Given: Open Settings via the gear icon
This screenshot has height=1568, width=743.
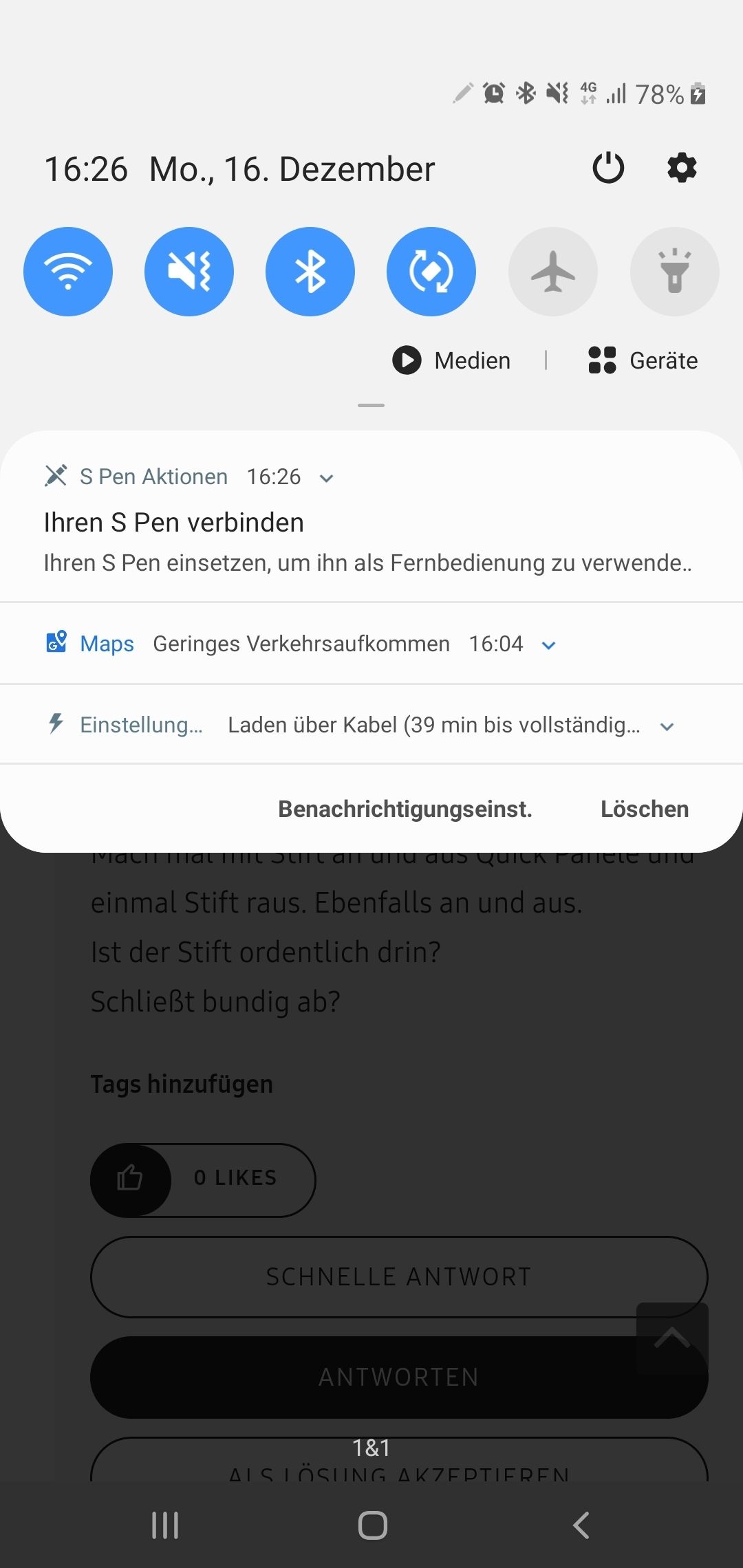Looking at the screenshot, I should [x=680, y=167].
